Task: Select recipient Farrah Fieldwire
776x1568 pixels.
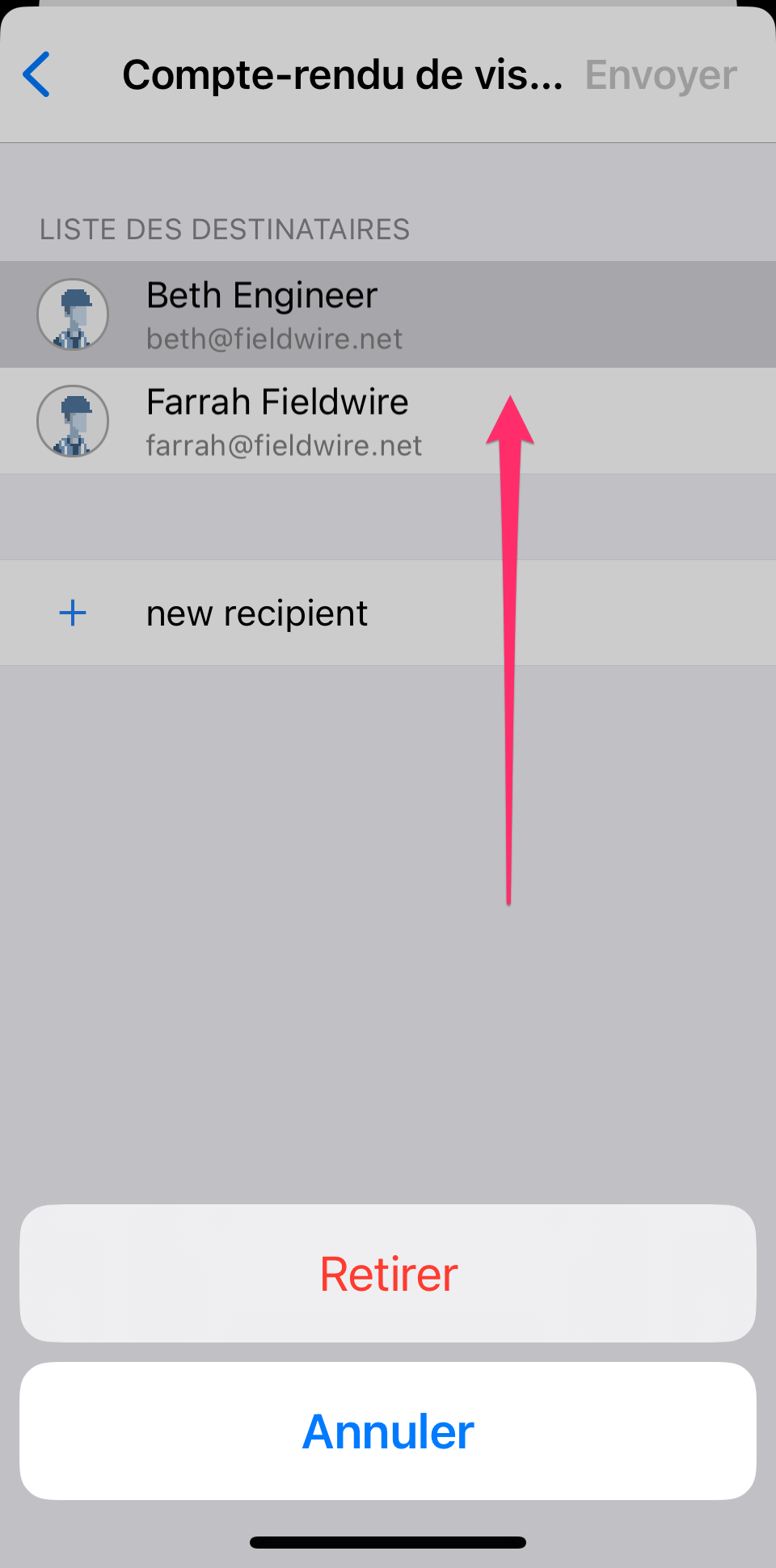Action: pyautogui.click(x=277, y=421)
